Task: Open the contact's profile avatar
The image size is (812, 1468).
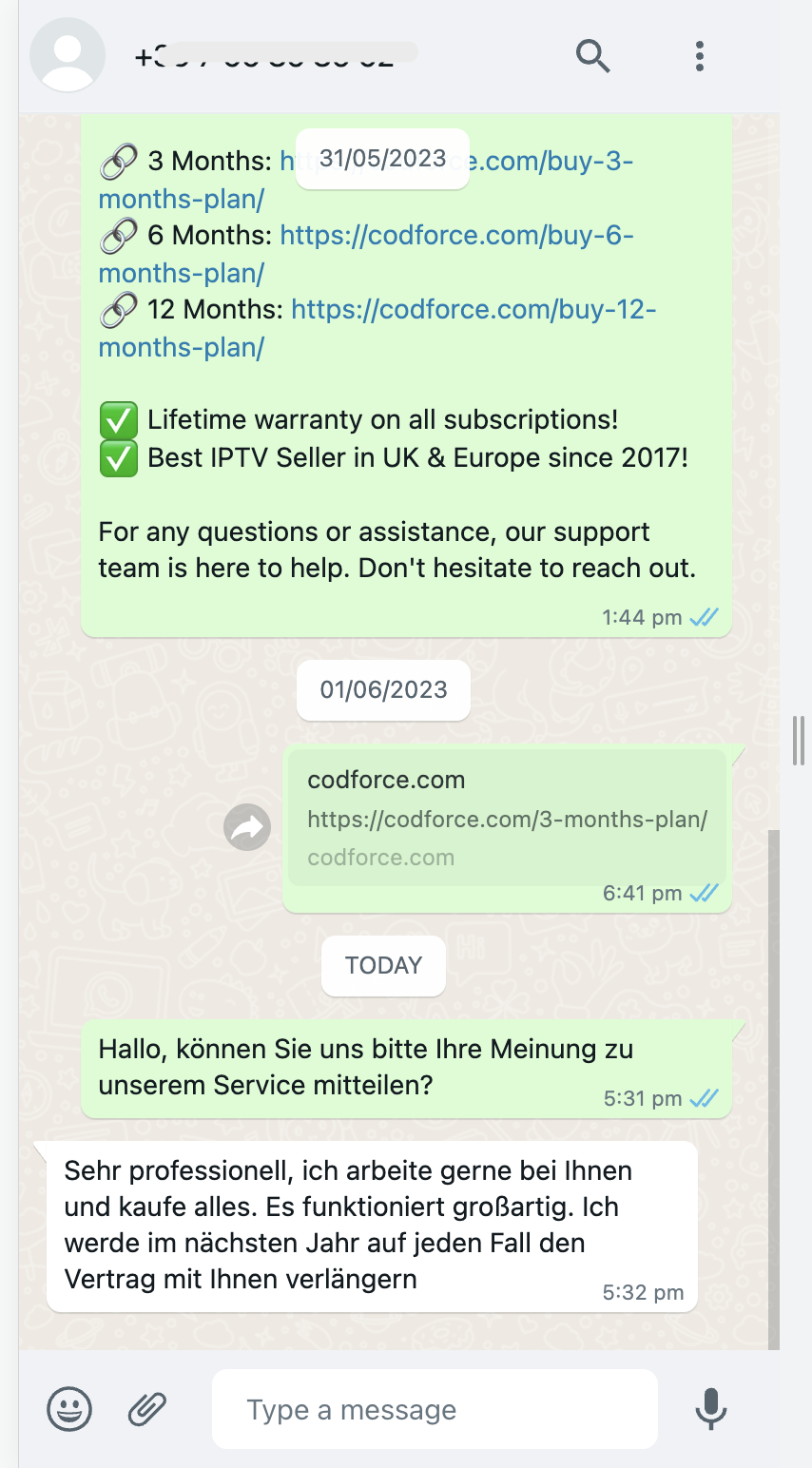Action: [68, 55]
